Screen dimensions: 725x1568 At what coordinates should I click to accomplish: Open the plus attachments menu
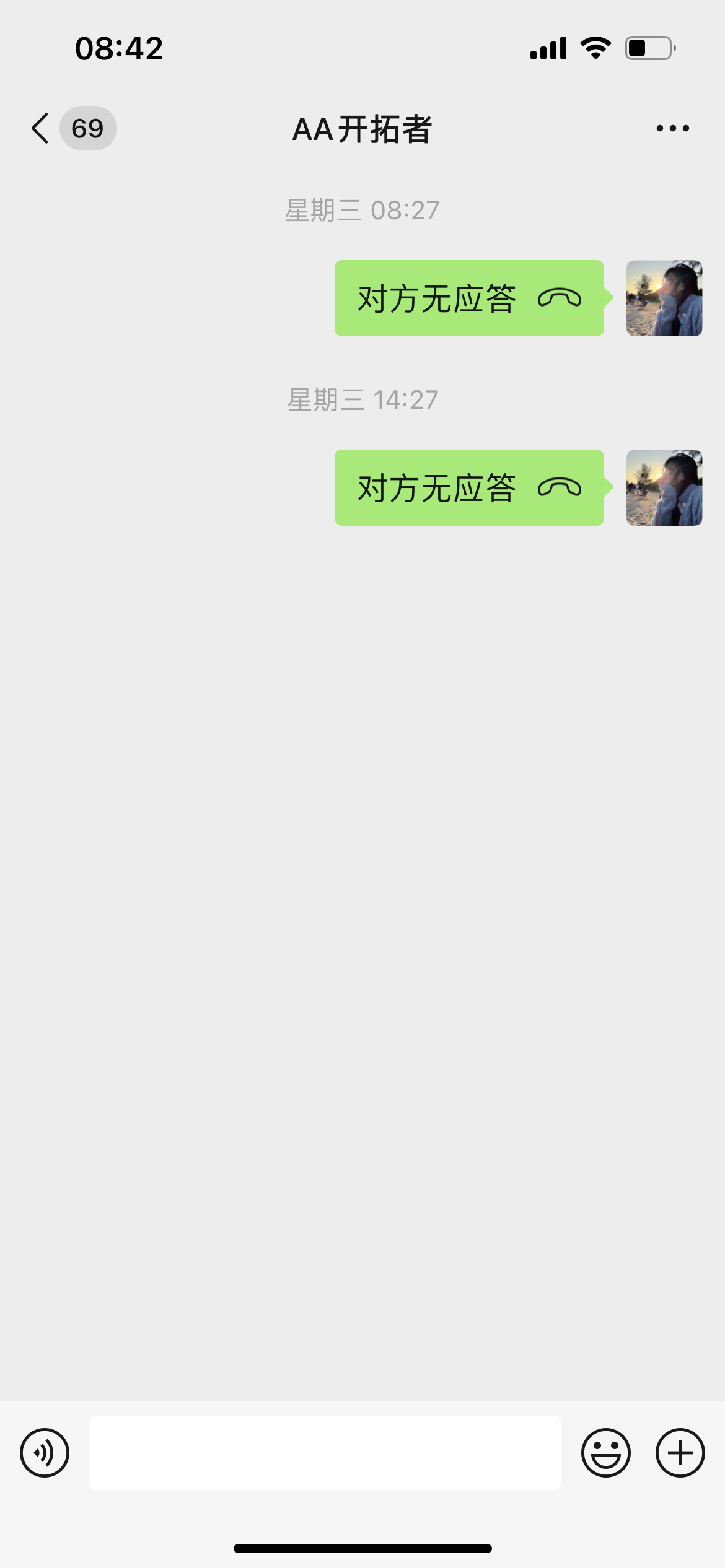(680, 1453)
